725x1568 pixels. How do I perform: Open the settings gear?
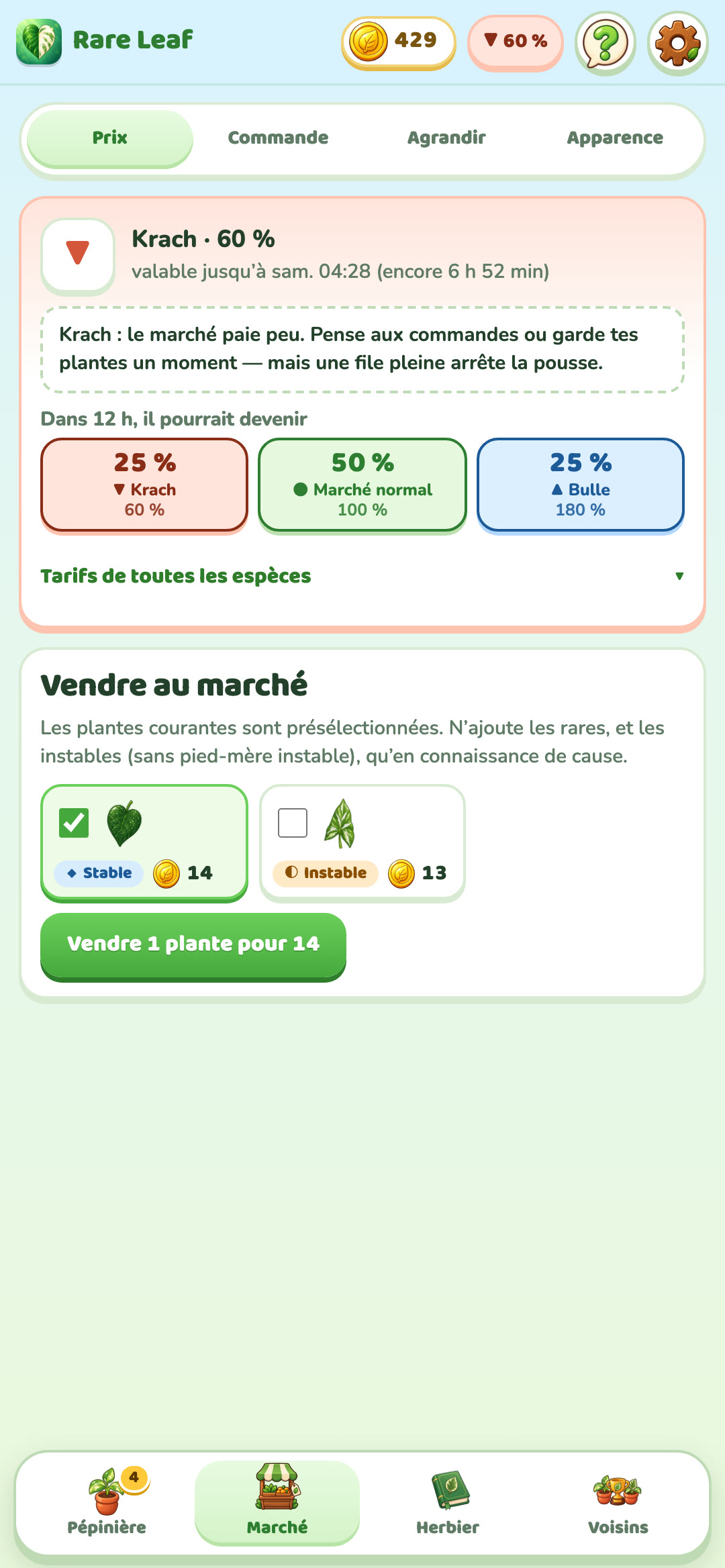(678, 43)
